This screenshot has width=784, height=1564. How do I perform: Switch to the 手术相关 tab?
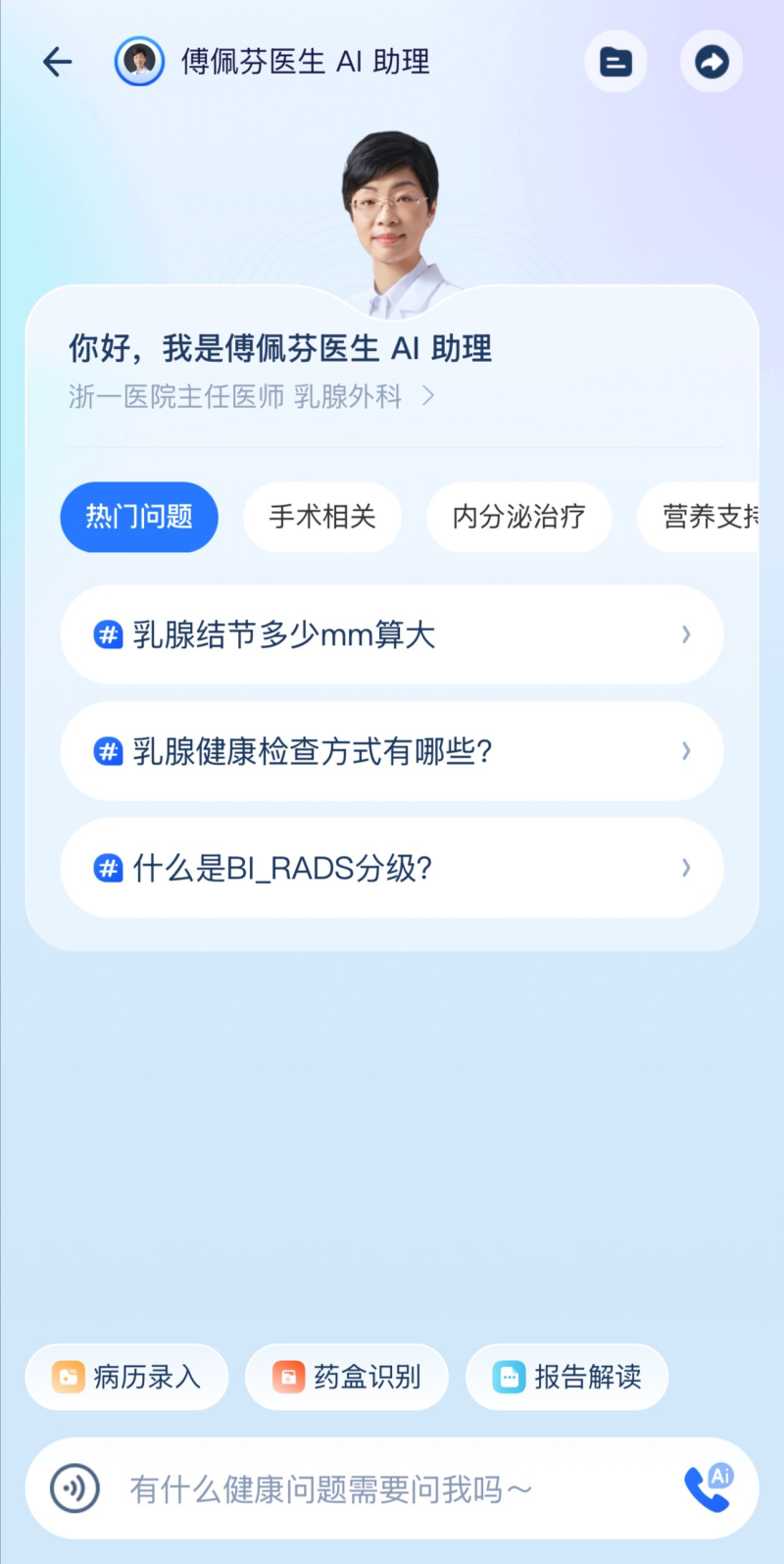(x=322, y=517)
